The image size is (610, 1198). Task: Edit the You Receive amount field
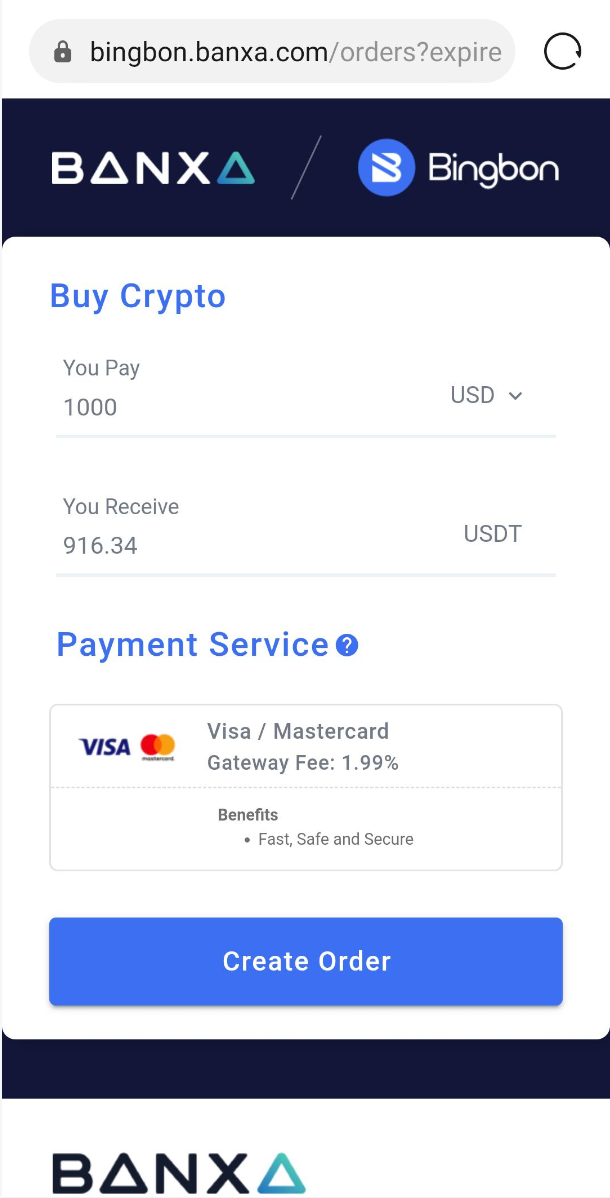click(x=240, y=545)
